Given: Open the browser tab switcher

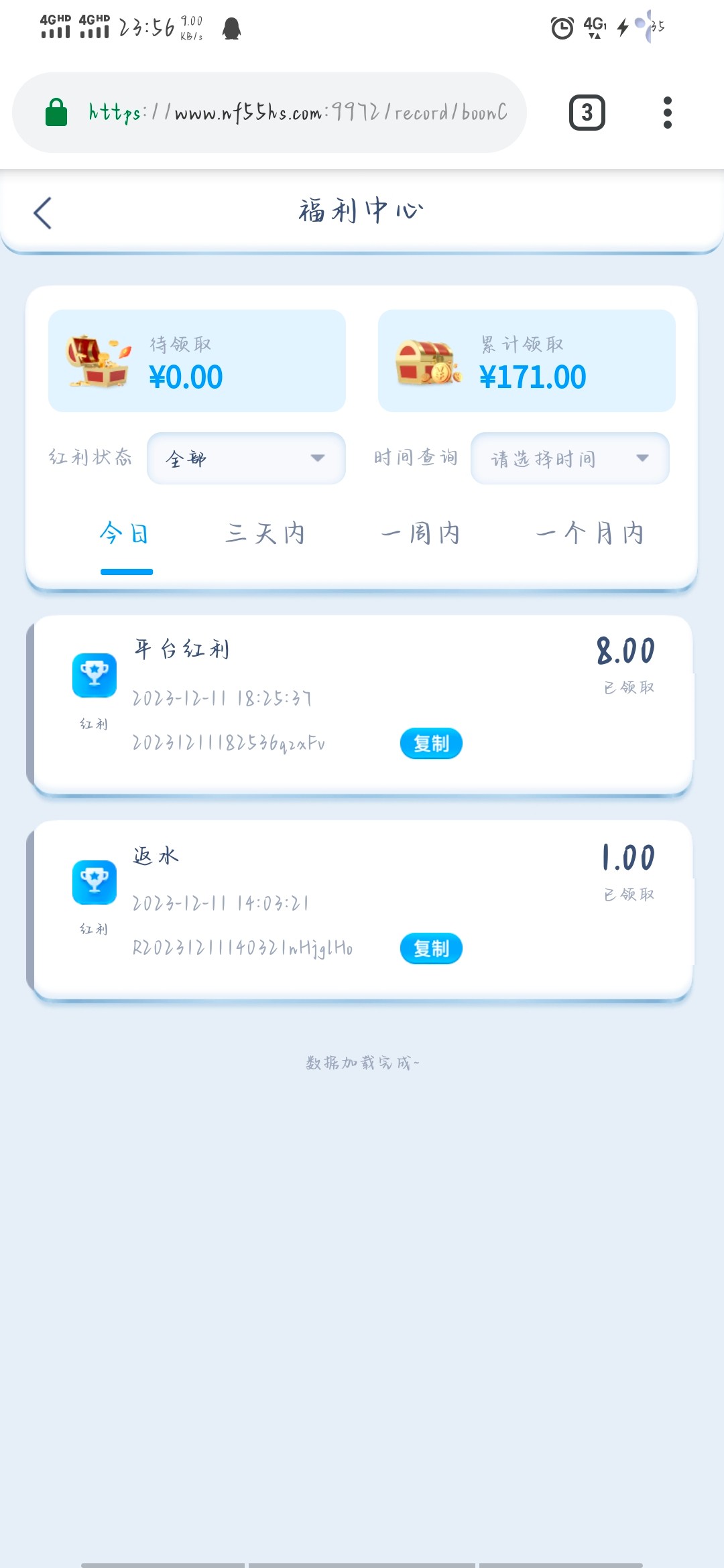Looking at the screenshot, I should [587, 113].
